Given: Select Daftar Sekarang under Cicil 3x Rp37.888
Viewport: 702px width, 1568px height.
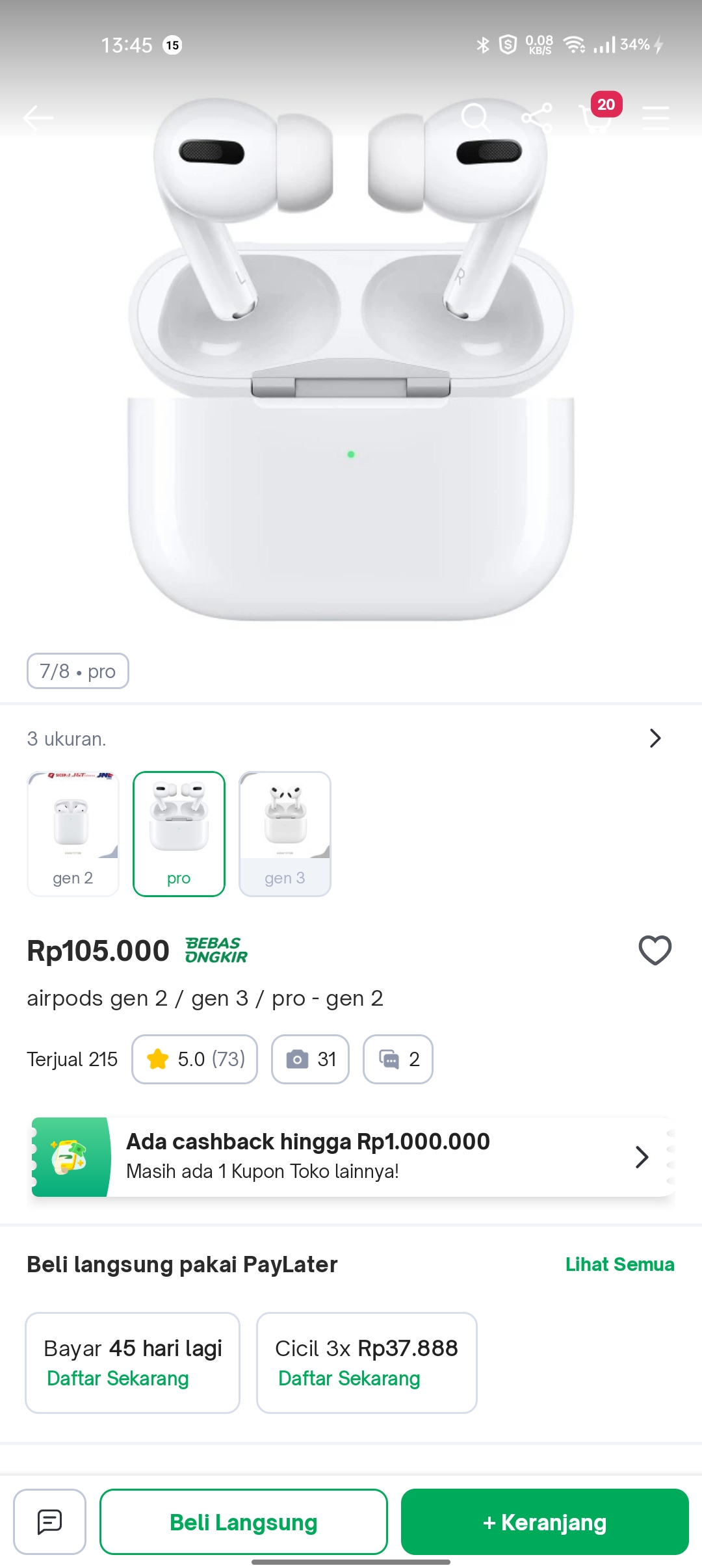Looking at the screenshot, I should coord(349,1378).
